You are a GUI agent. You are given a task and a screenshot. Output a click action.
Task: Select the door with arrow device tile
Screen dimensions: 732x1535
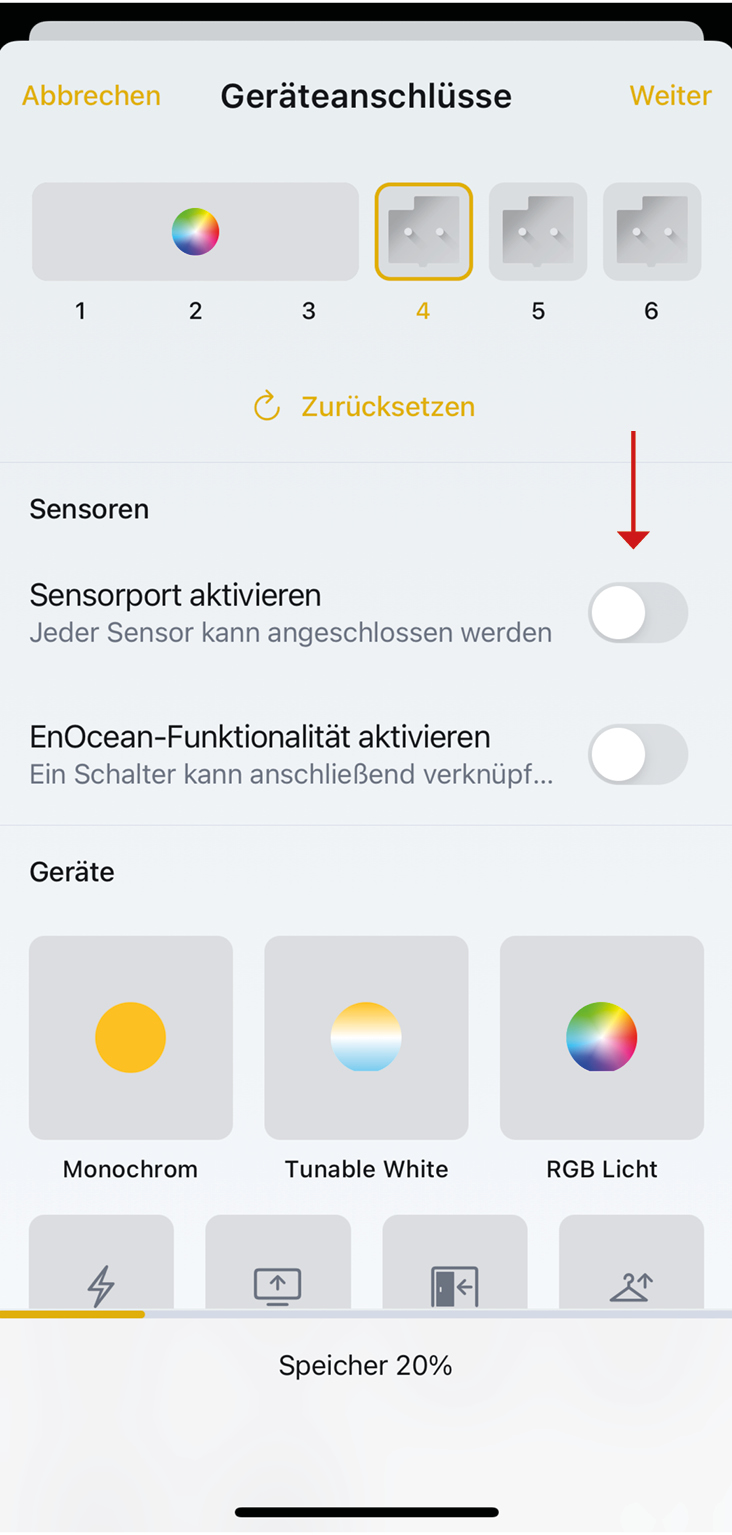(455, 1263)
